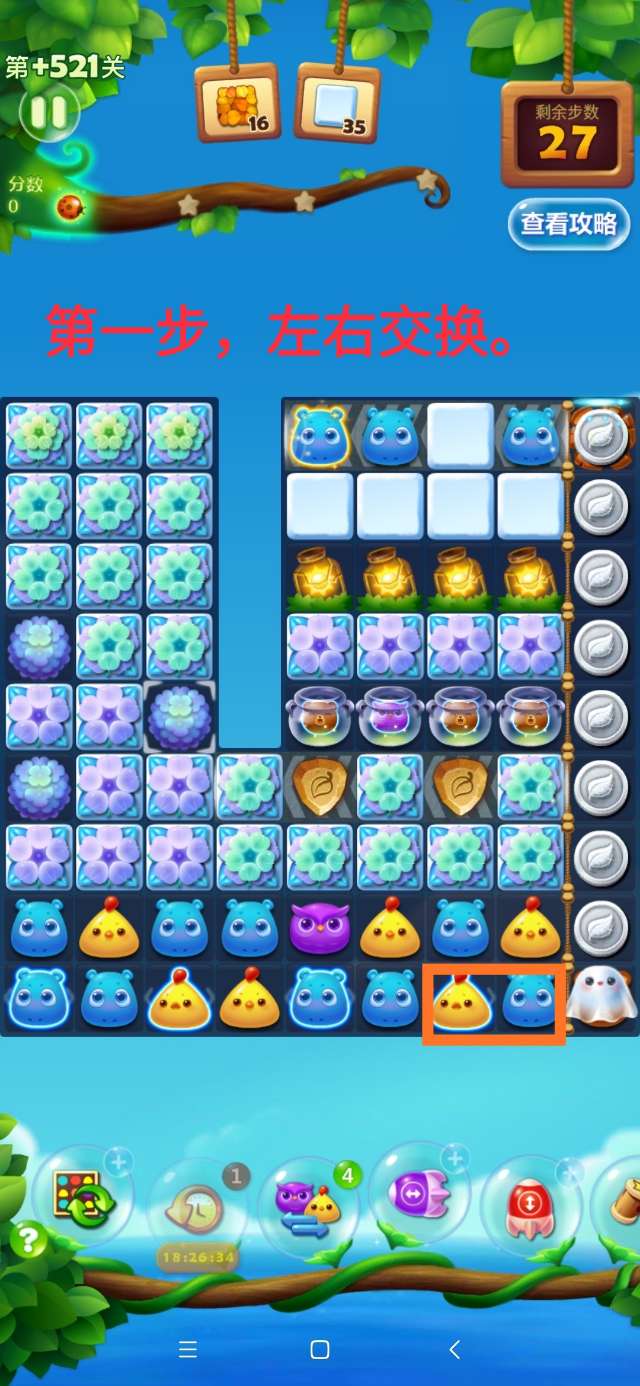Select the yellow chick inside the orange box
Image resolution: width=640 pixels, height=1386 pixels.
pyautogui.click(x=459, y=1000)
